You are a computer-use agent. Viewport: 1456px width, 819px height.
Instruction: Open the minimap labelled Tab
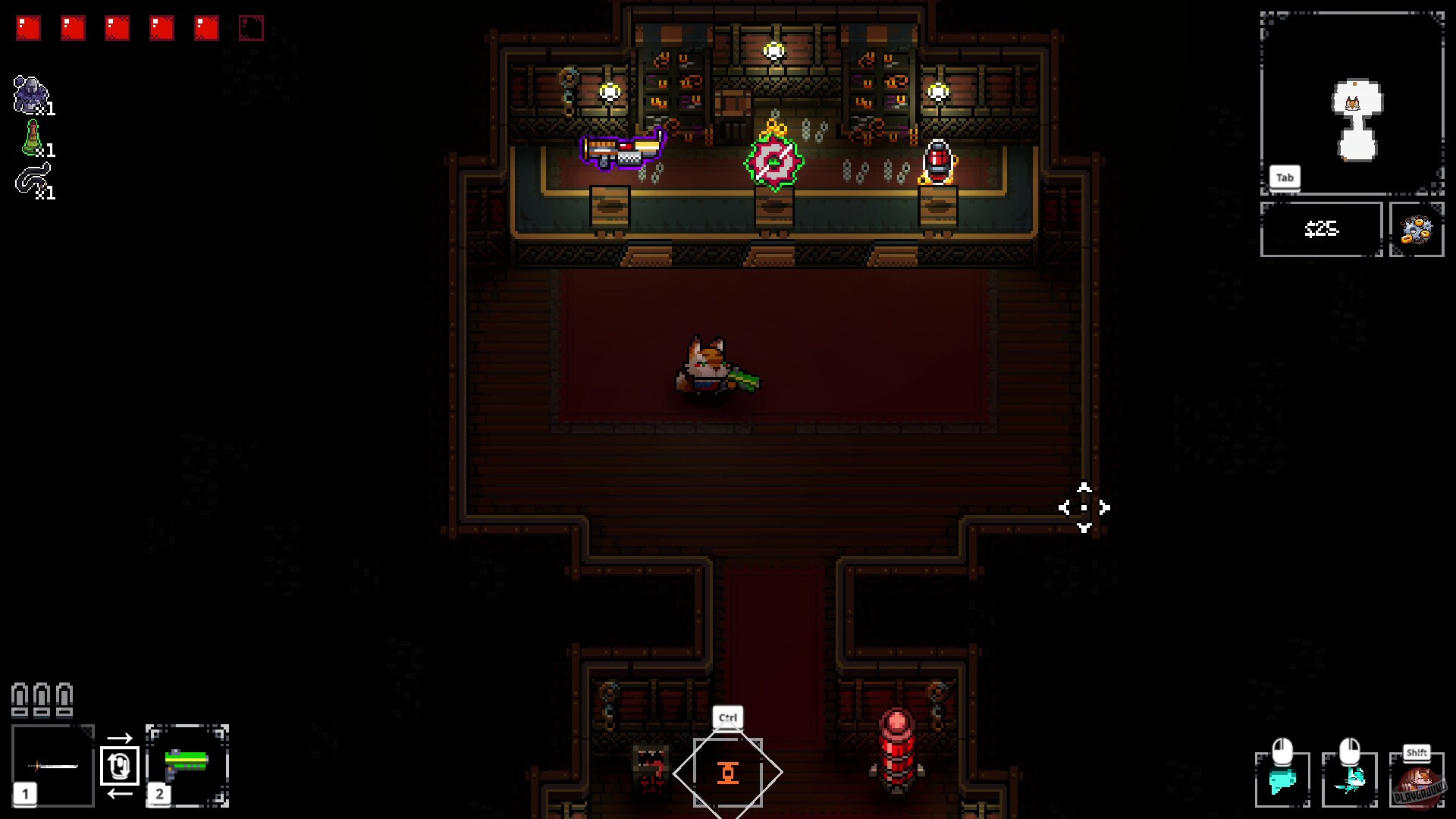pyautogui.click(x=1351, y=104)
